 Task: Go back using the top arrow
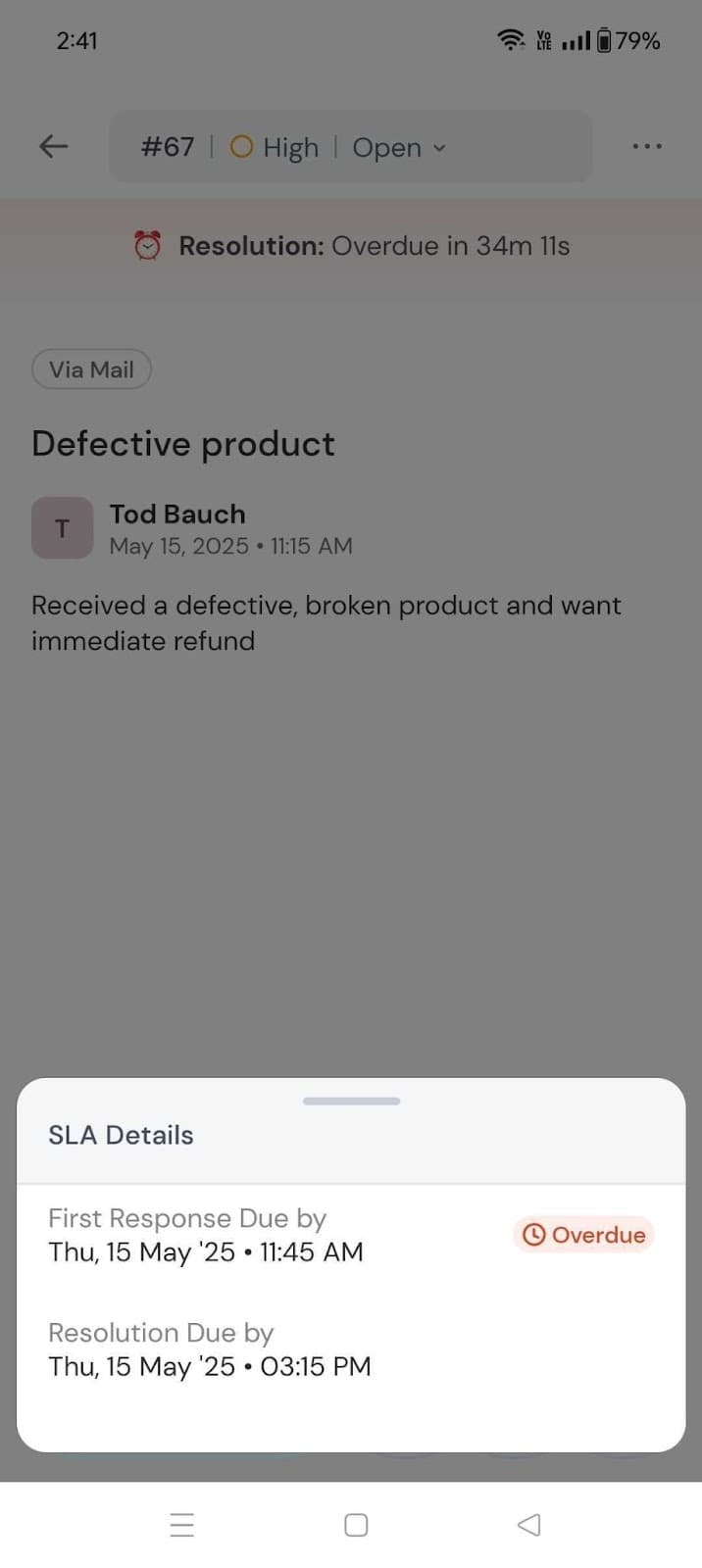[x=53, y=147]
